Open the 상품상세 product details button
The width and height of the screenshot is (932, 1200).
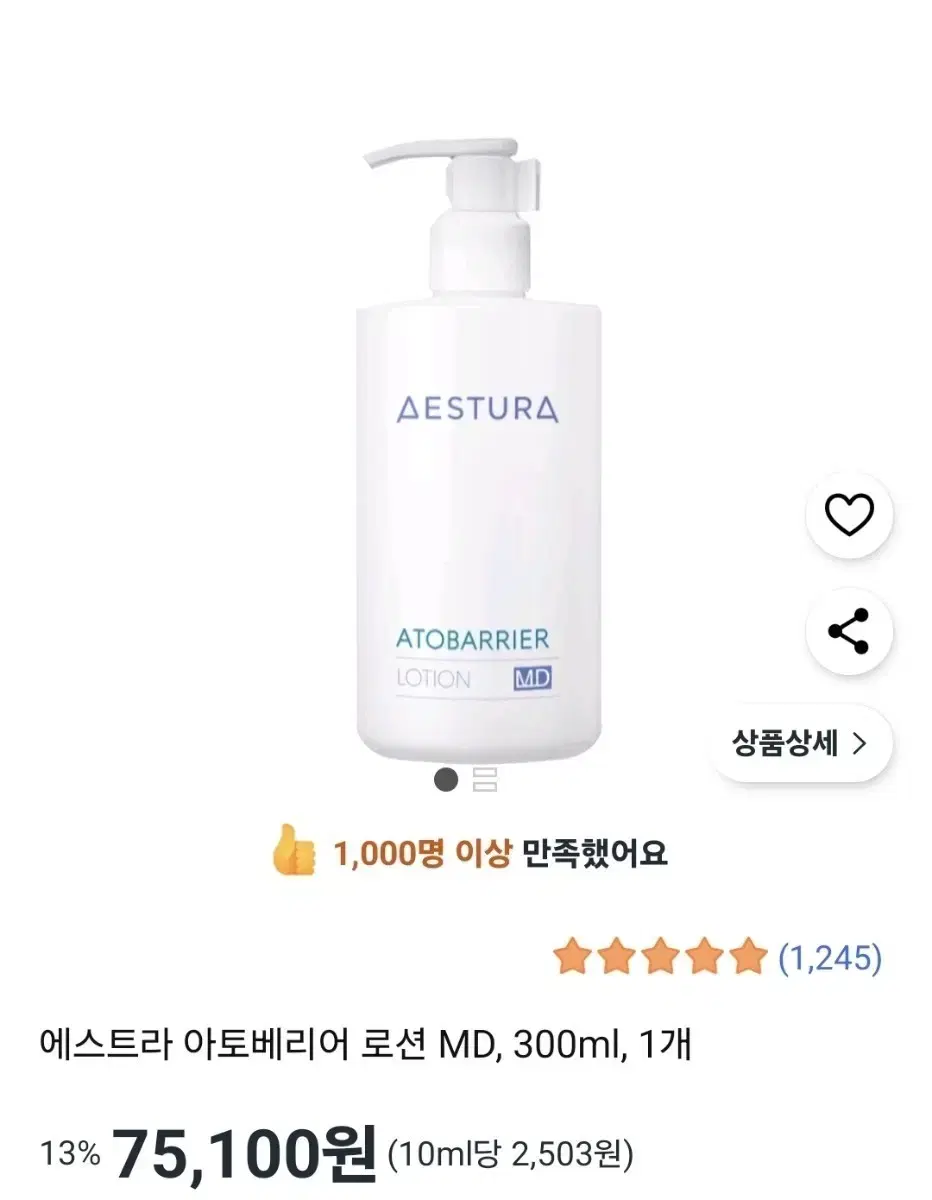click(x=786, y=744)
